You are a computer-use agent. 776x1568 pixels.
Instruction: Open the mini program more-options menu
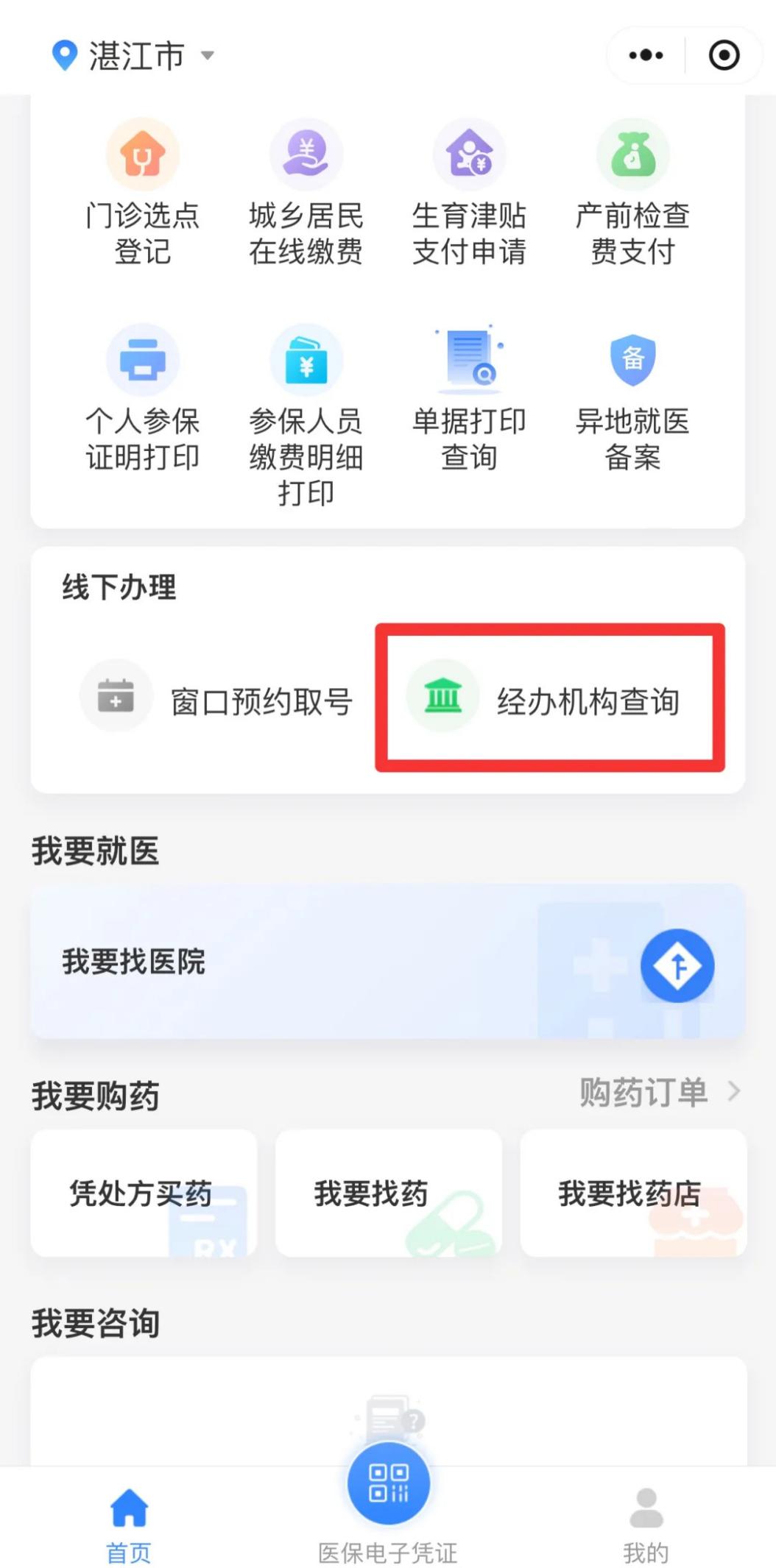(x=646, y=55)
